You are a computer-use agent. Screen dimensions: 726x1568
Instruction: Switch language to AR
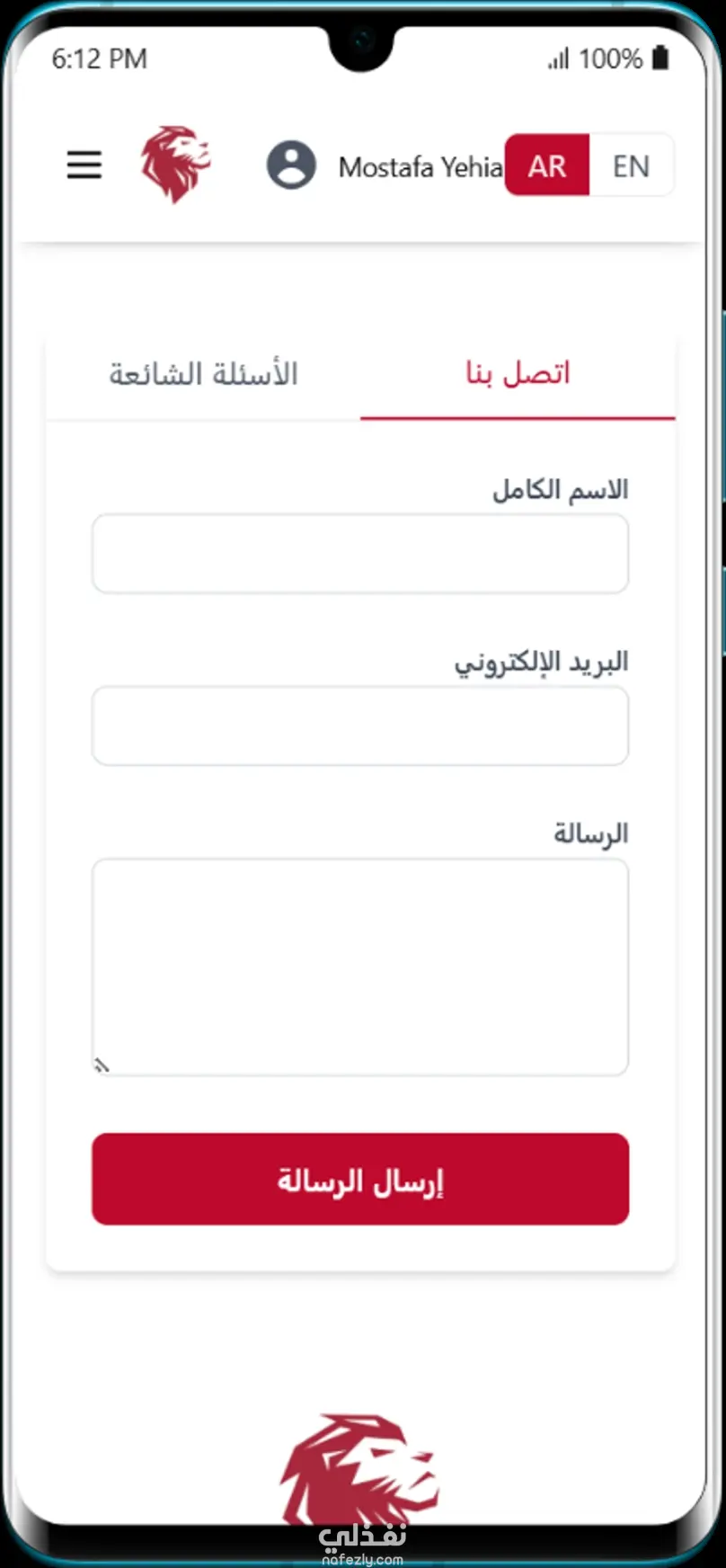(x=547, y=165)
